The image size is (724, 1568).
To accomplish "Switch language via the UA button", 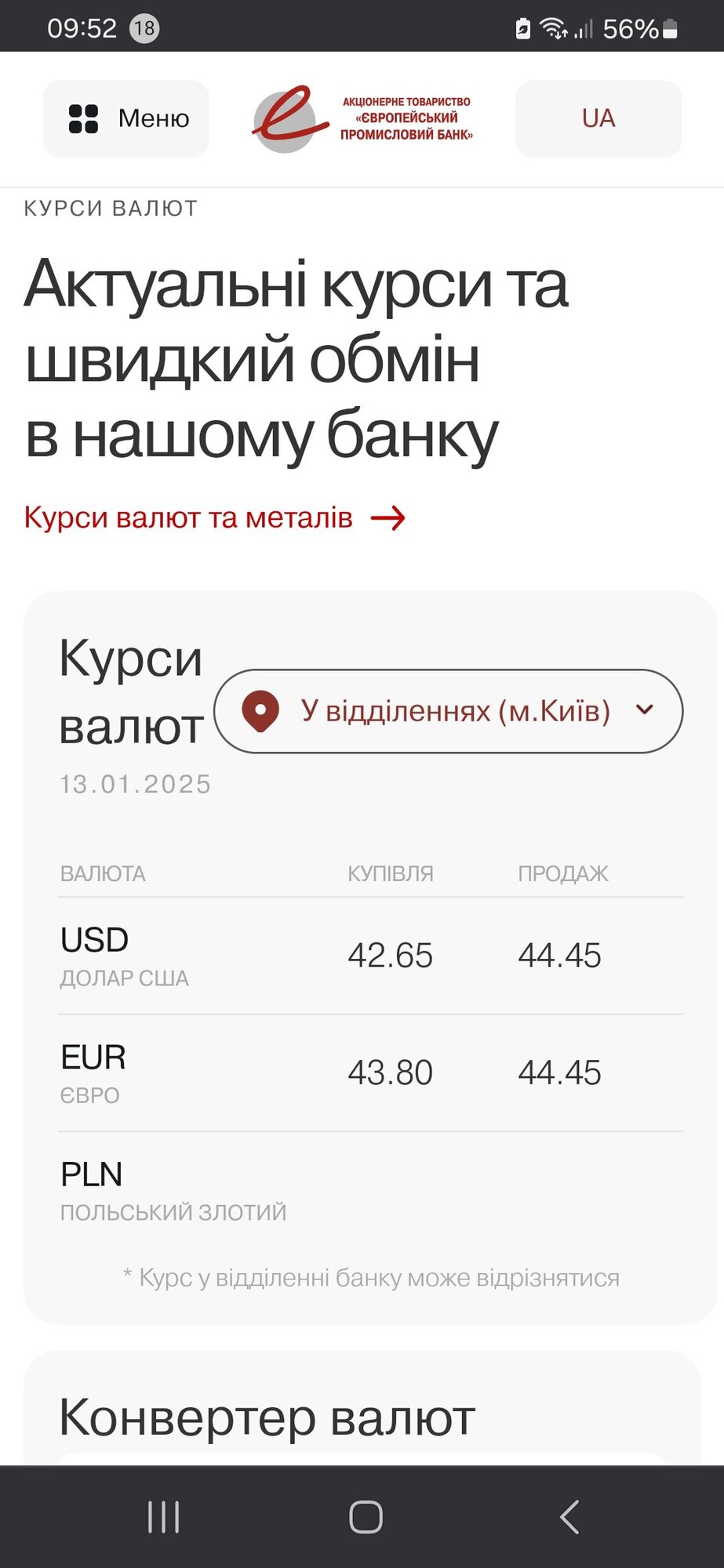I will click(x=598, y=118).
